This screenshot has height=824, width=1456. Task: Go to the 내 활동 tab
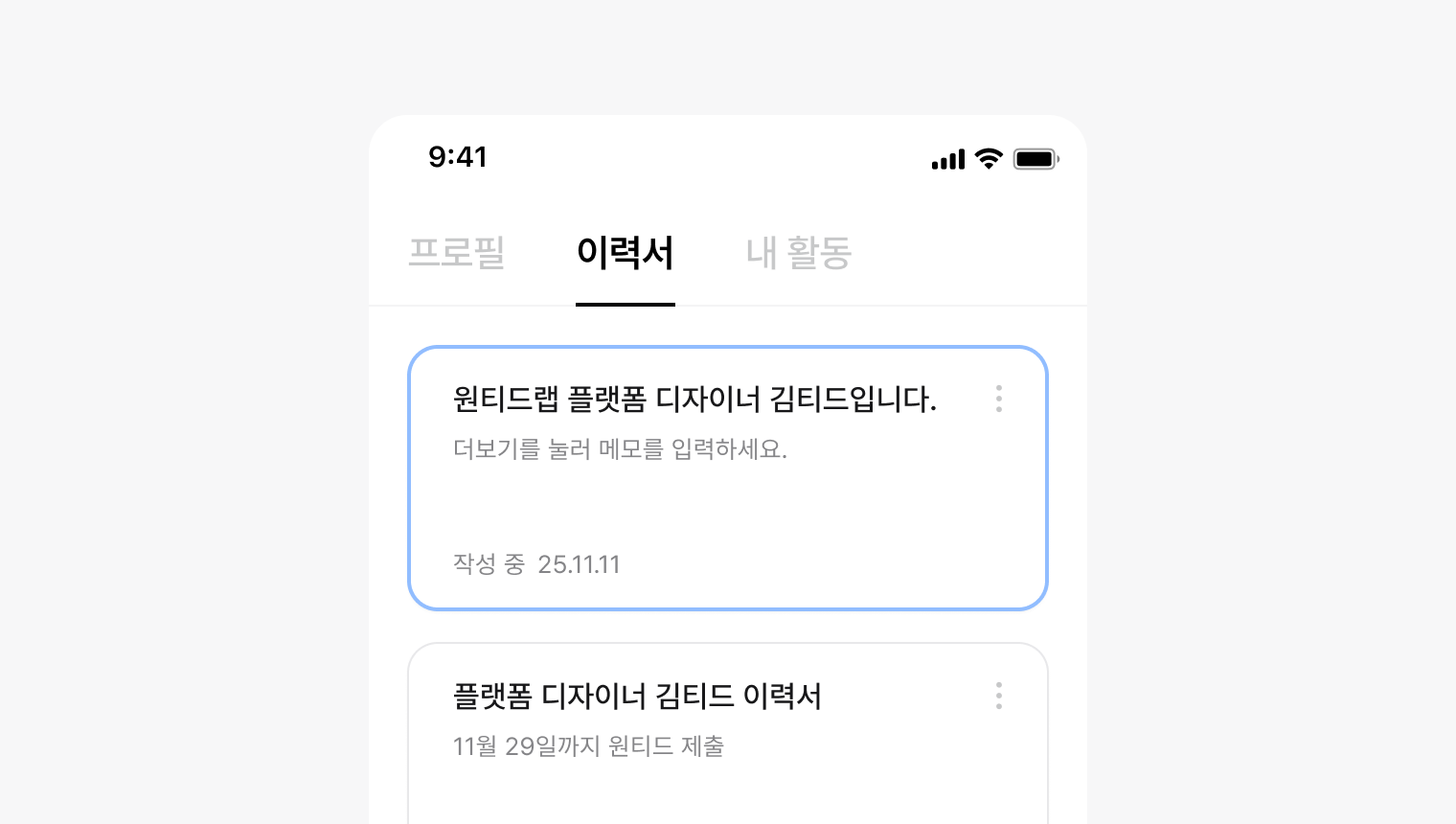click(798, 252)
